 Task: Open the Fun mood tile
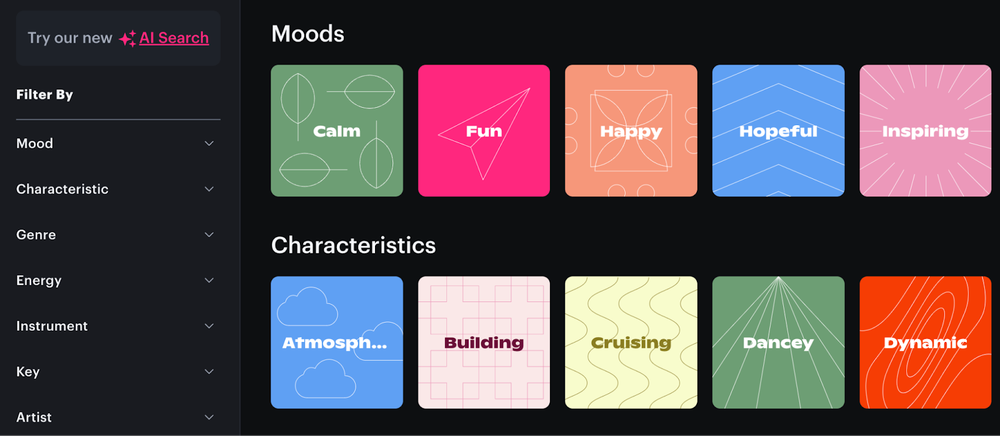[484, 131]
